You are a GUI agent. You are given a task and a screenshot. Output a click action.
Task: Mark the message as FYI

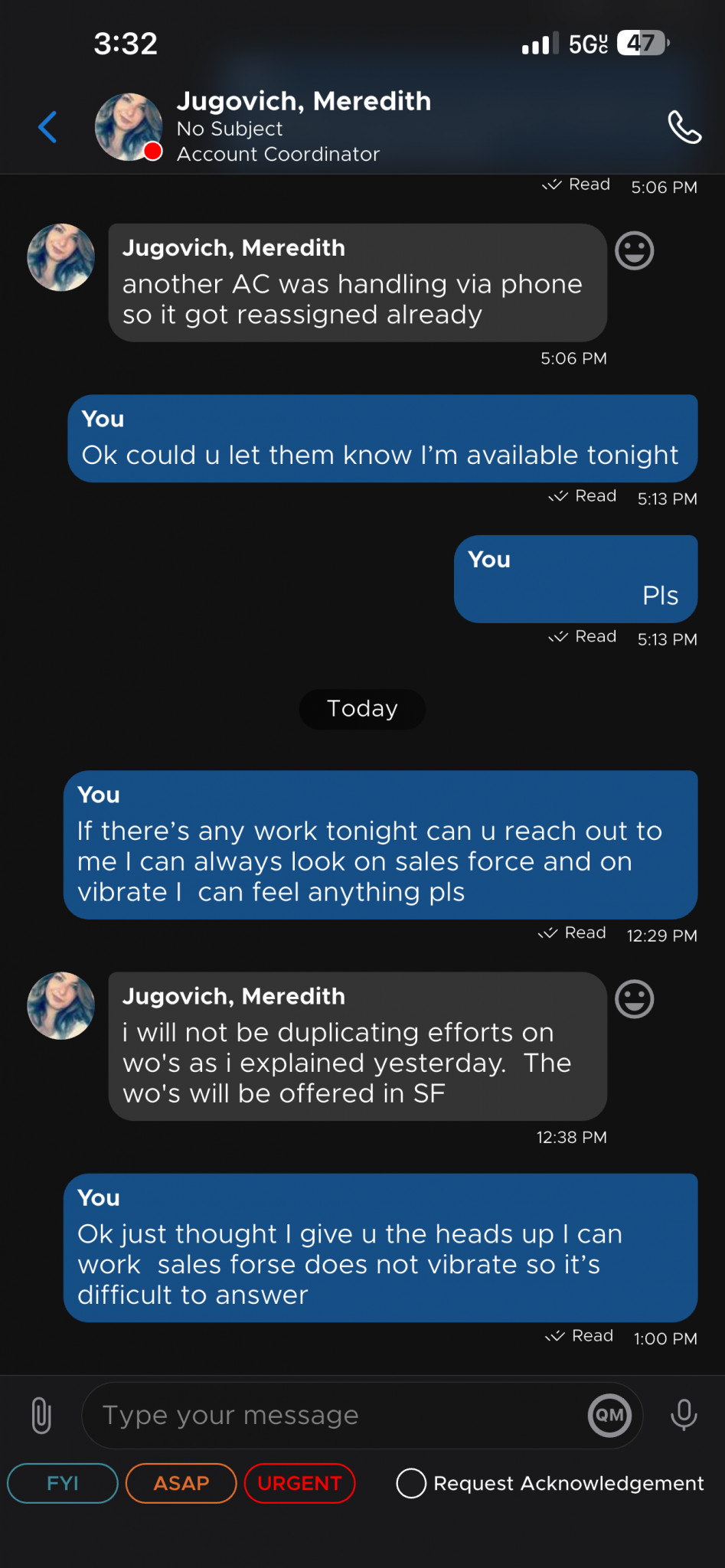click(x=63, y=1483)
